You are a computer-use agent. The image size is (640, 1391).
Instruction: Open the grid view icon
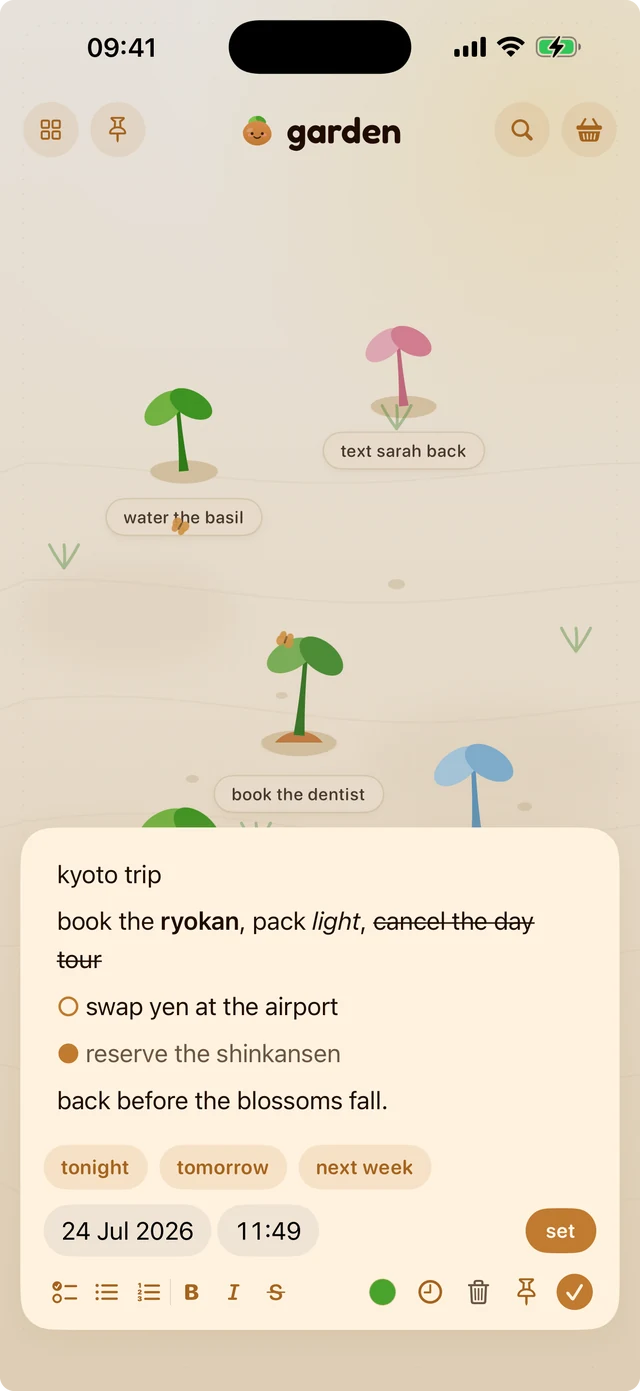coord(51,130)
